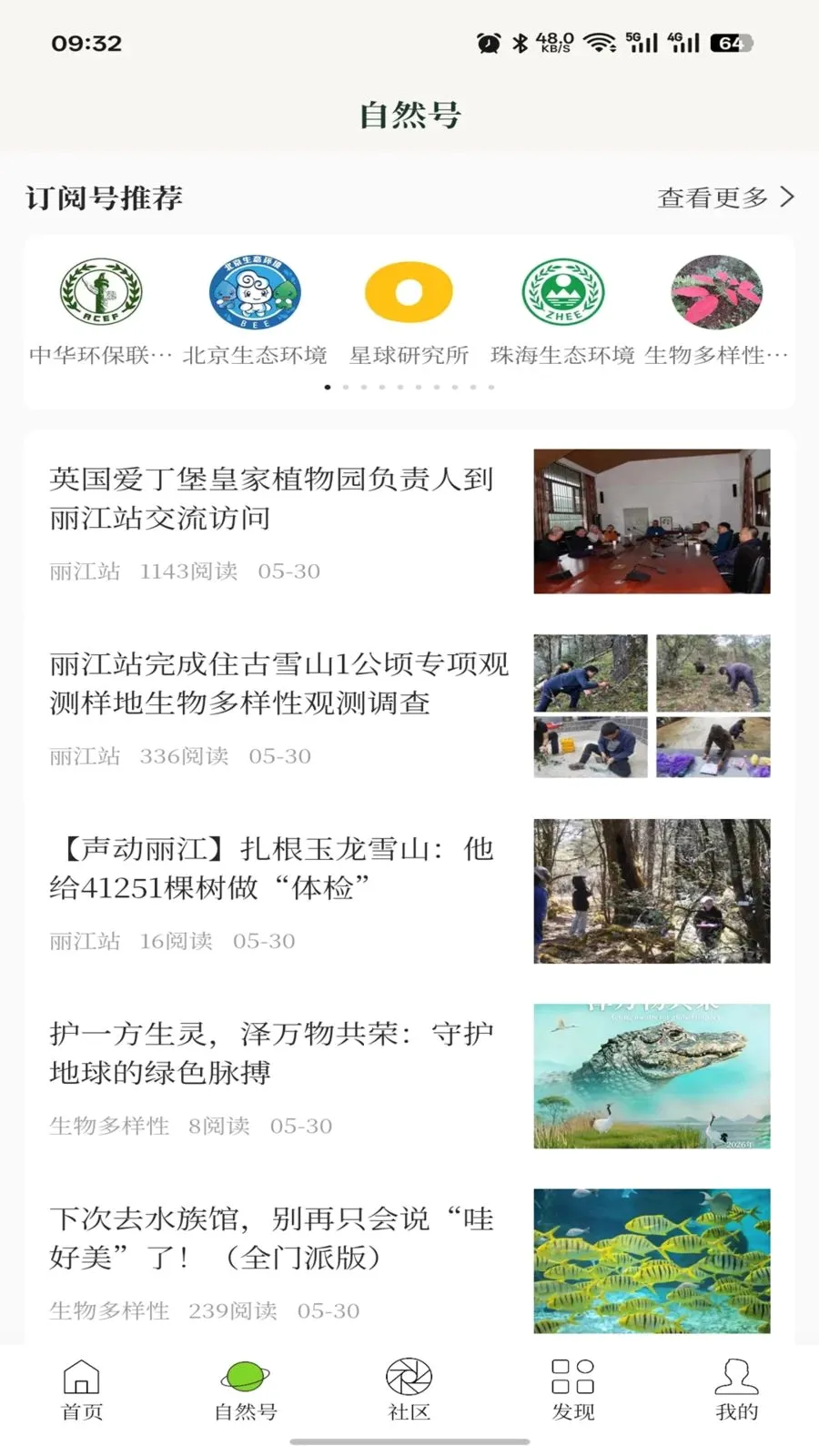Open the 下次去水族馆 article
This screenshot has width=819, height=1456.
[409, 1260]
